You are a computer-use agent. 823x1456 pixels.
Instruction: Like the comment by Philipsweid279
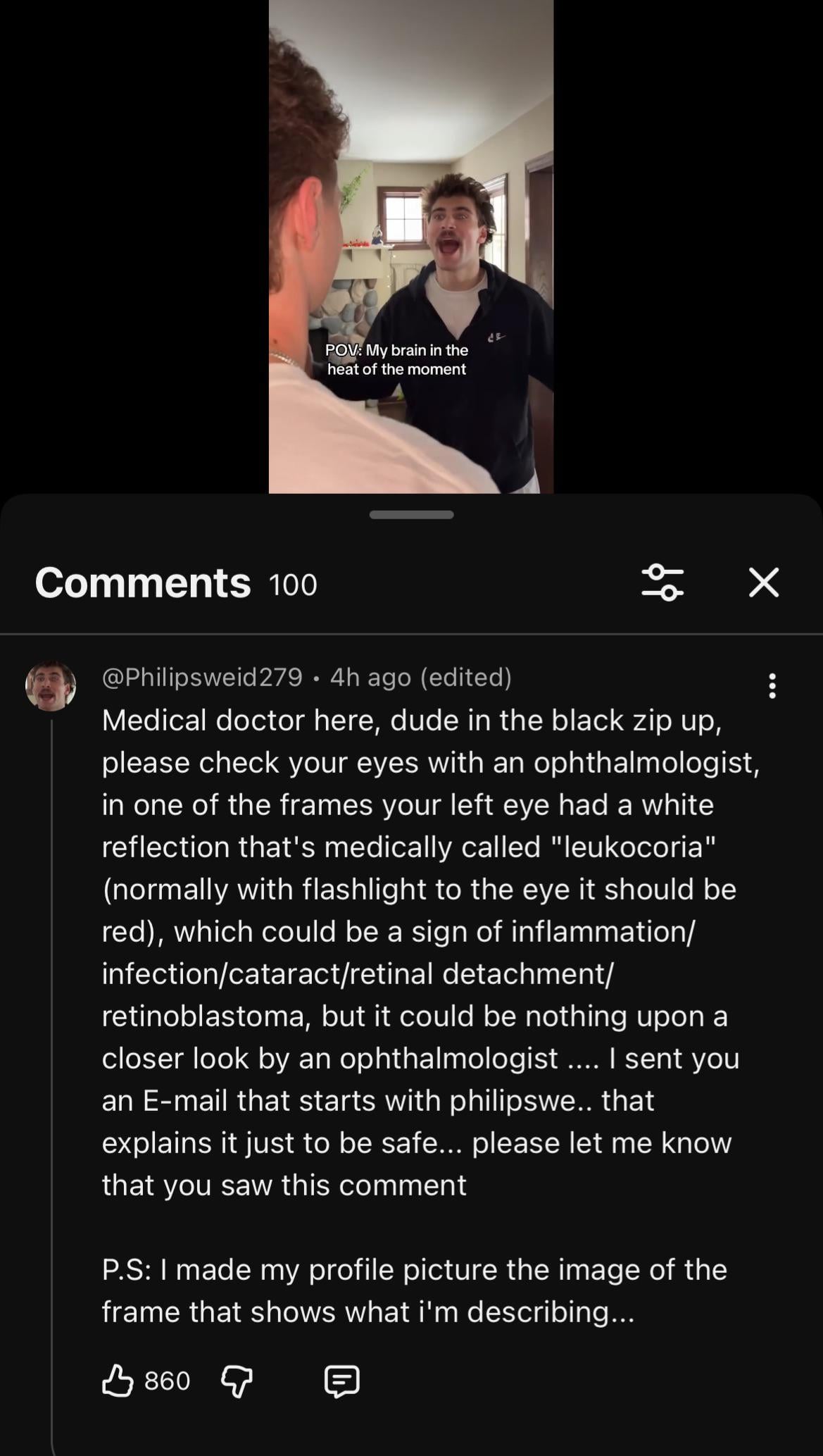click(118, 1381)
